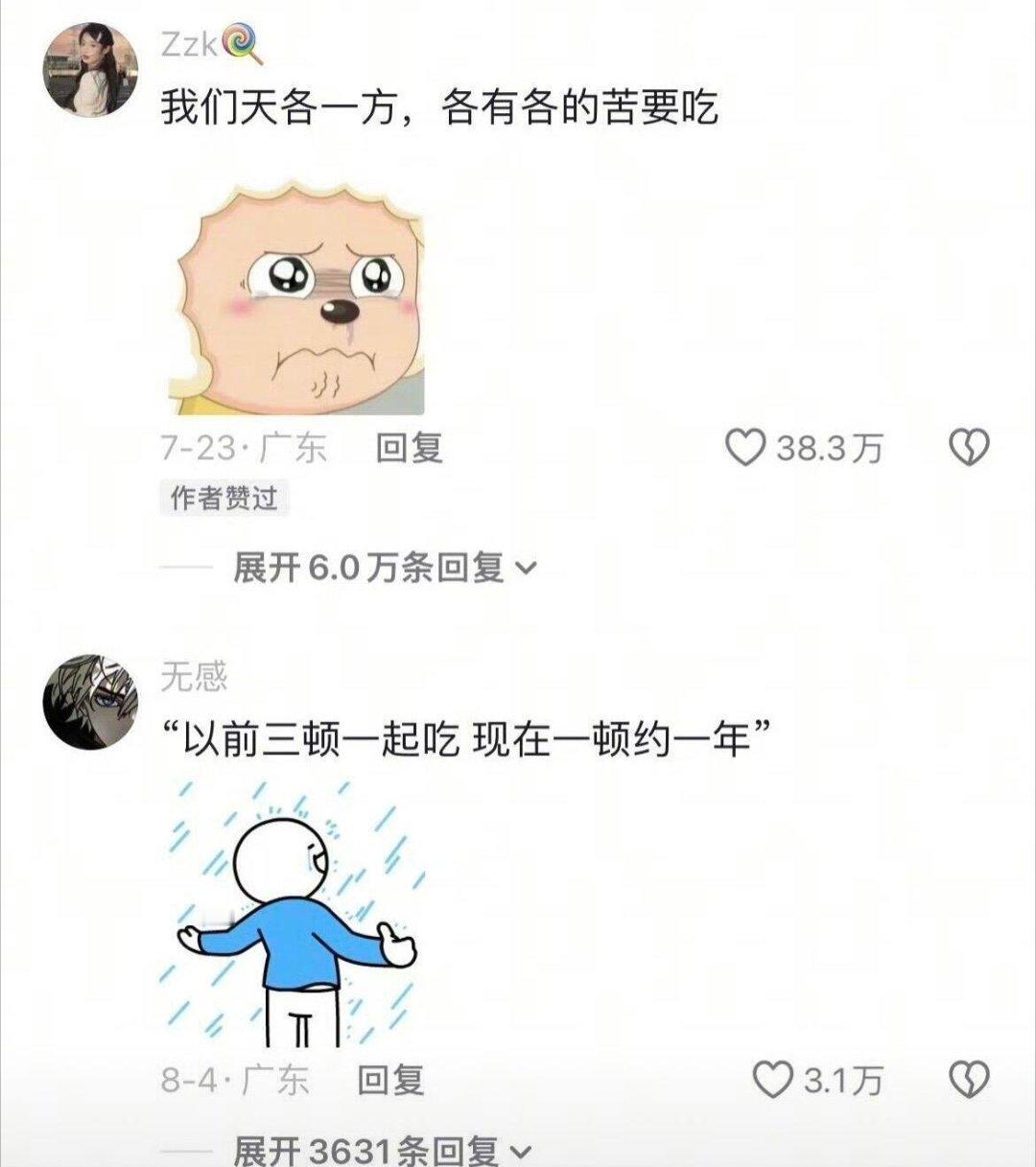Open 无感's profile picture
The width and height of the screenshot is (1036, 1167).
coord(91,701)
